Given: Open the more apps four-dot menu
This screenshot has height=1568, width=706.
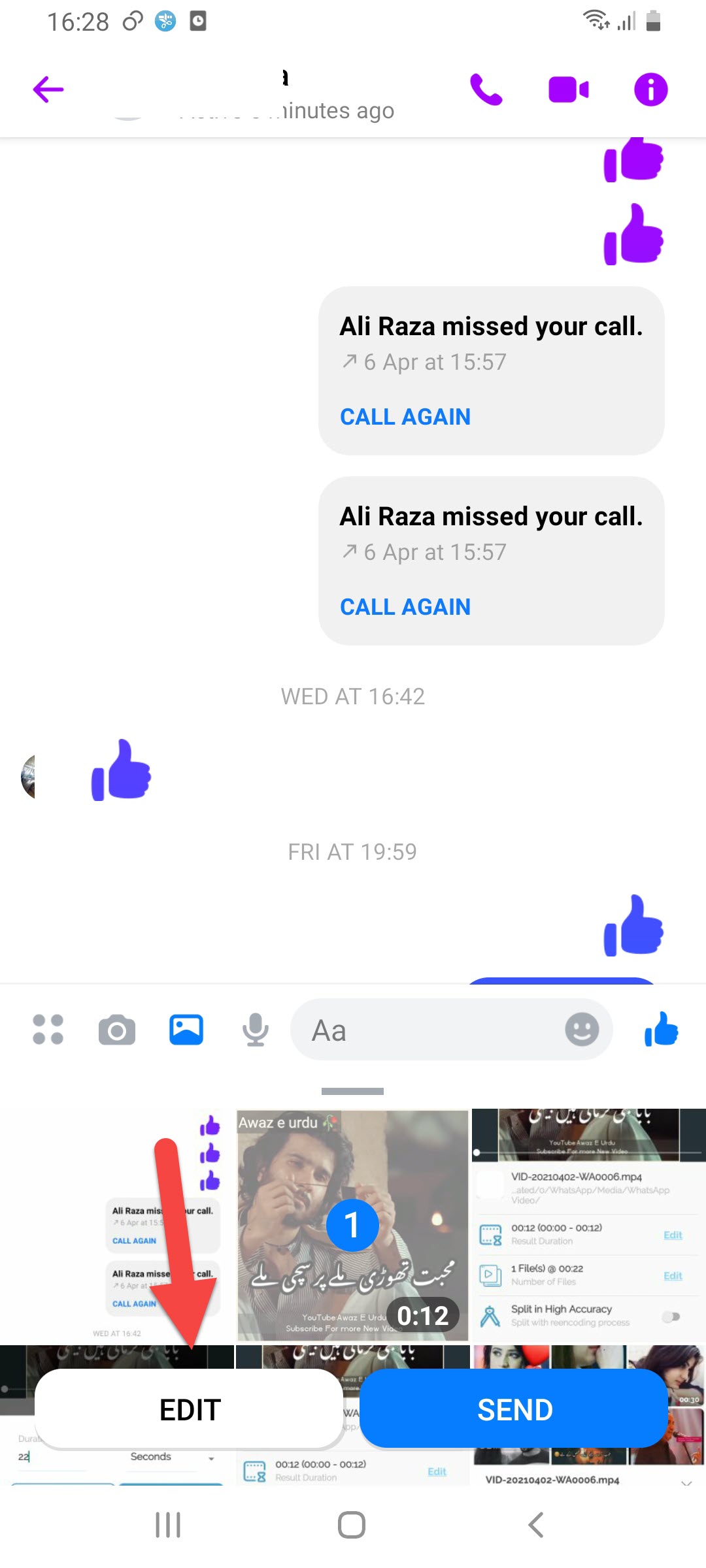Looking at the screenshot, I should 48,1030.
